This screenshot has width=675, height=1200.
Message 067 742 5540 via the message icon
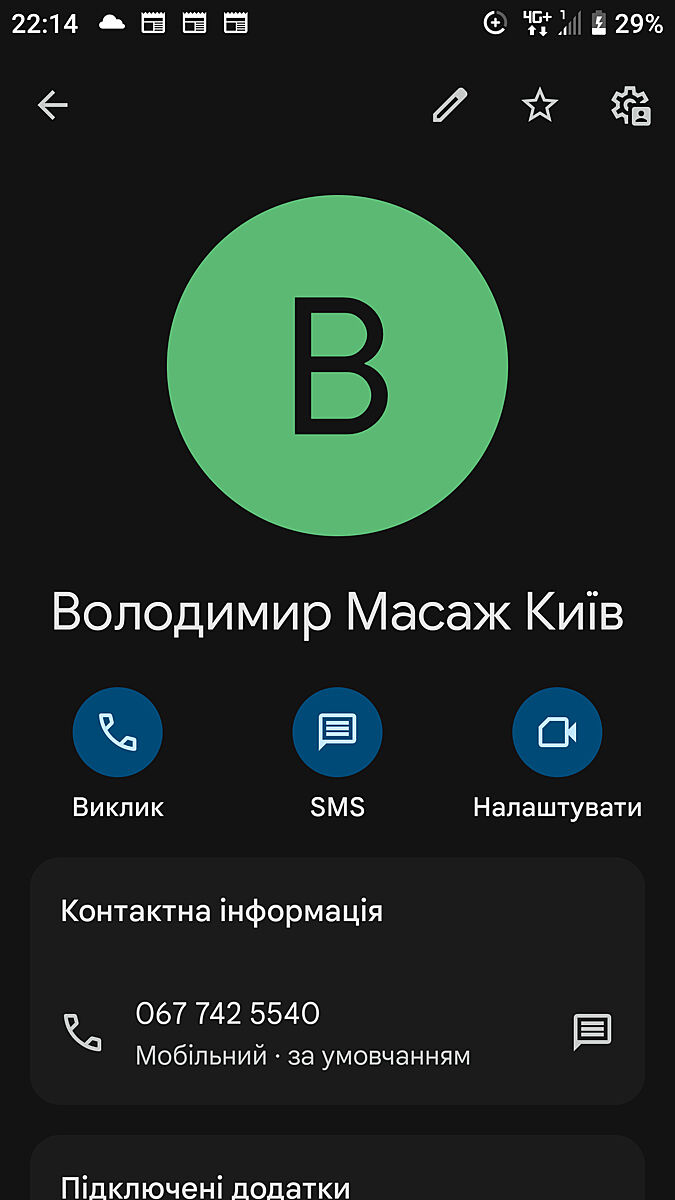[591, 1032]
